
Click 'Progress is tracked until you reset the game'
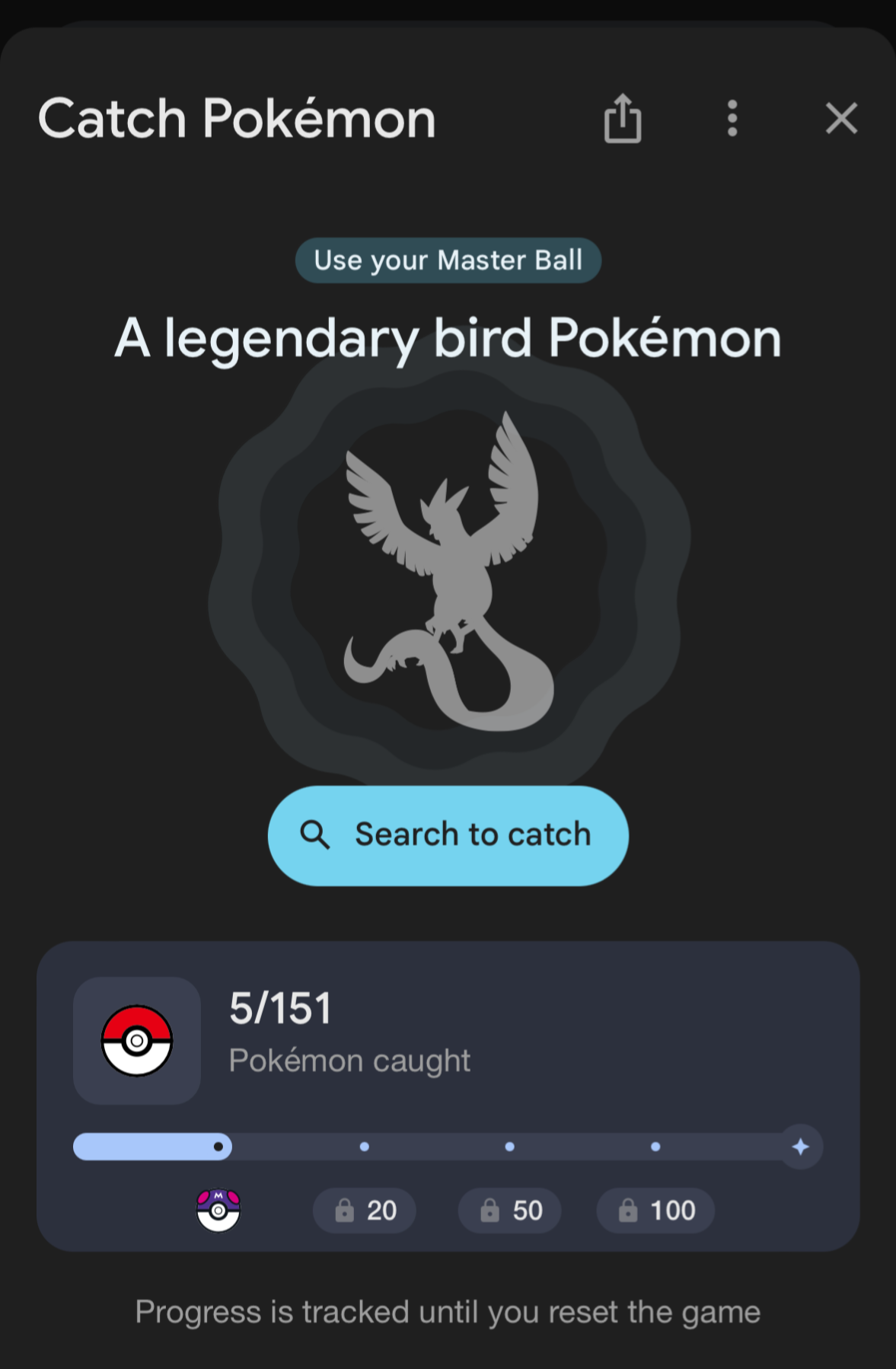(x=448, y=1311)
